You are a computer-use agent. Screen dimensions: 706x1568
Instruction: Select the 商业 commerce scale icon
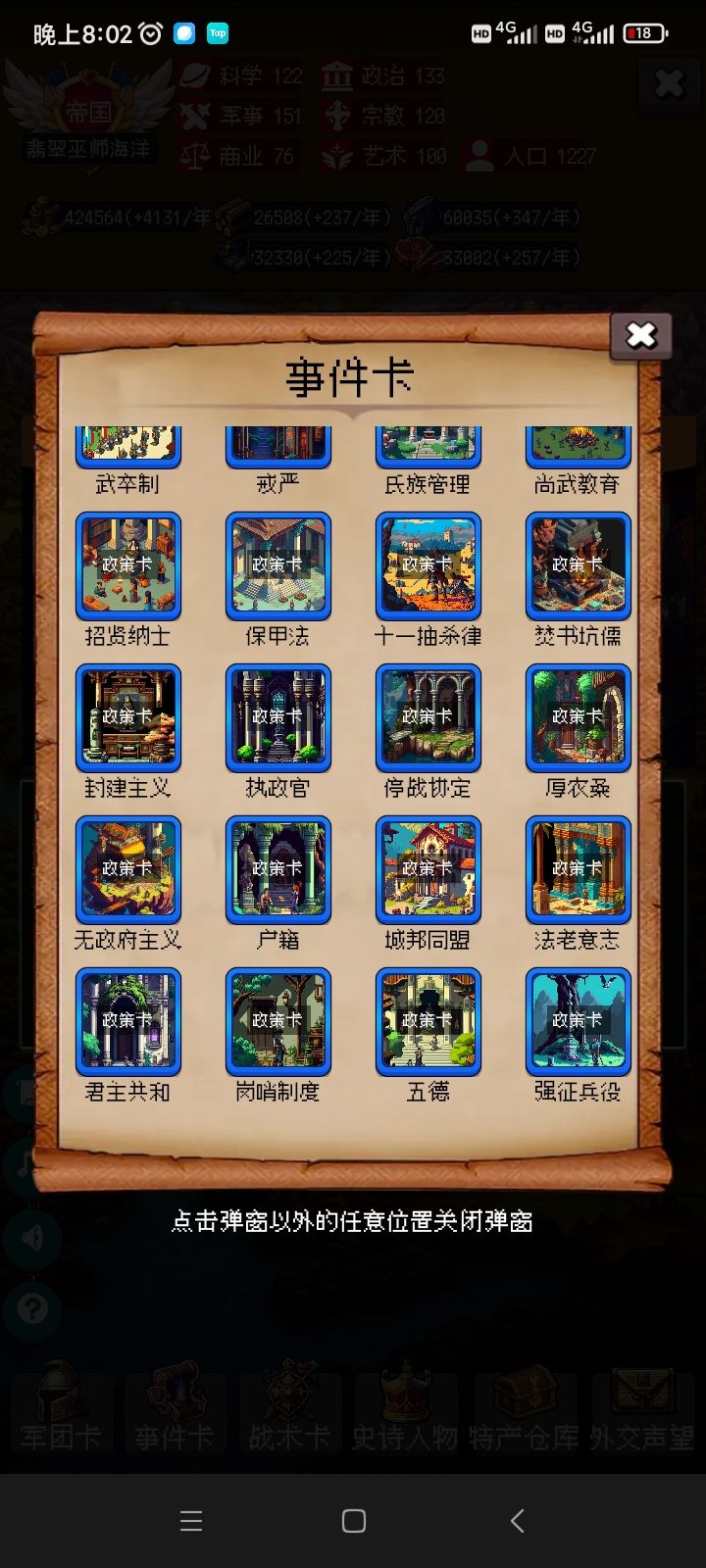click(194, 155)
